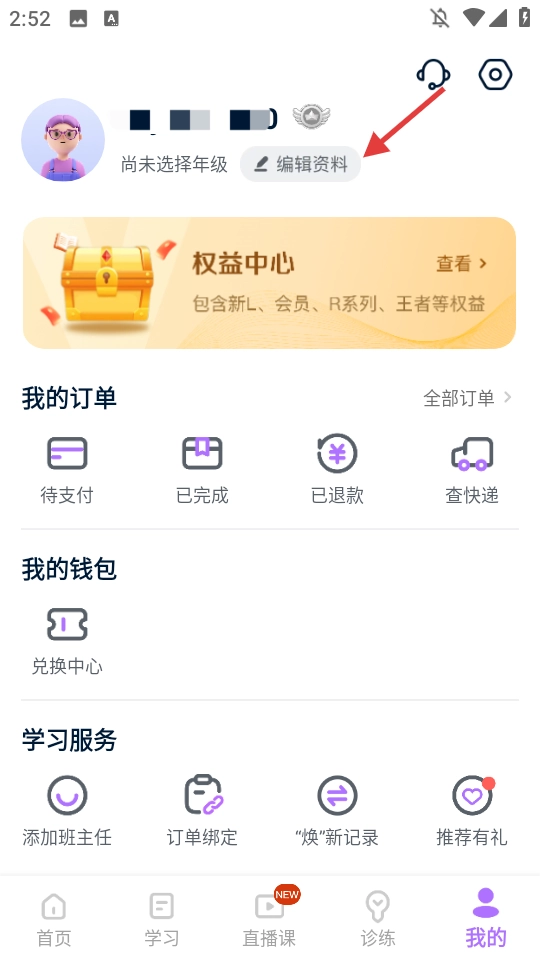Screen dimensions: 540x960
Task: Open 推荐有礼
Action: [x=472, y=811]
